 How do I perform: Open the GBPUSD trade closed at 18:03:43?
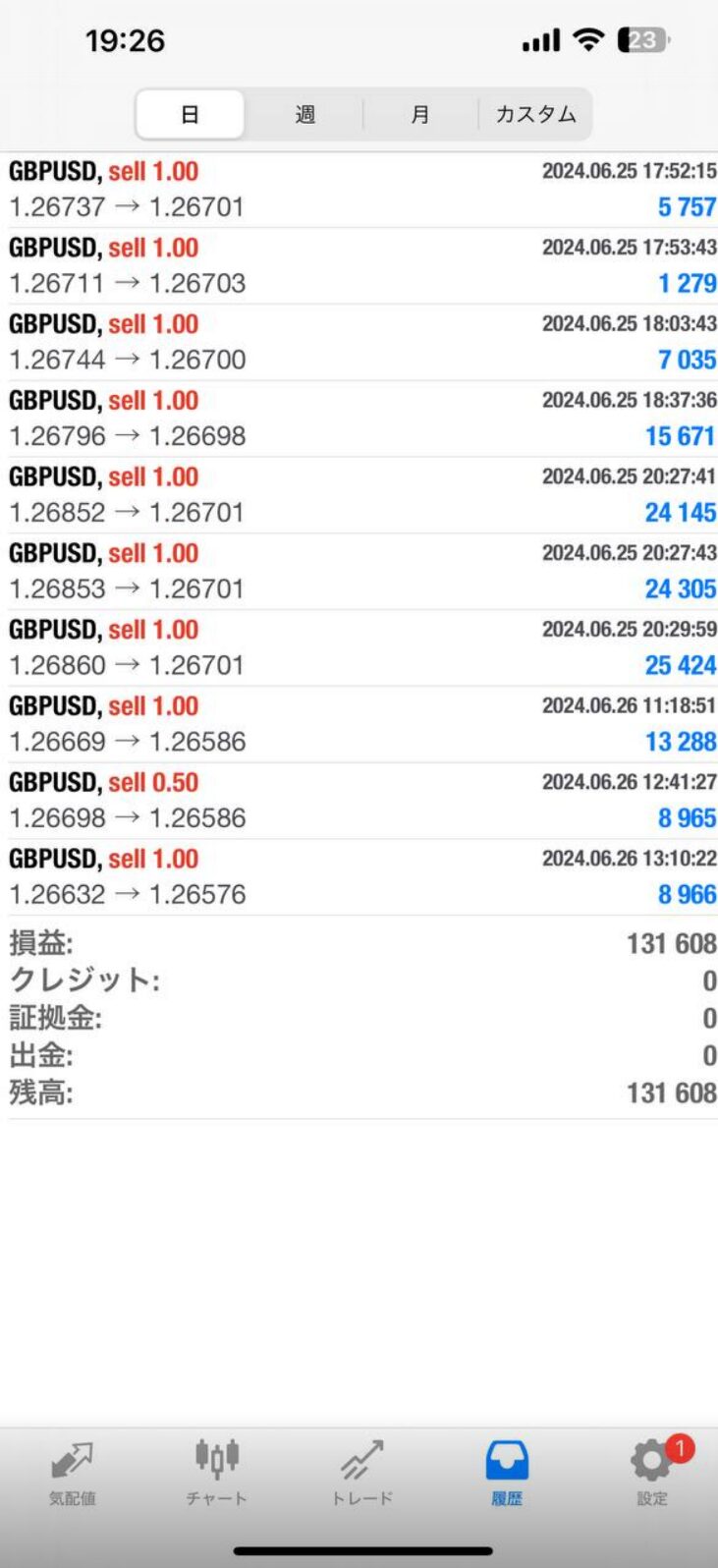359,343
